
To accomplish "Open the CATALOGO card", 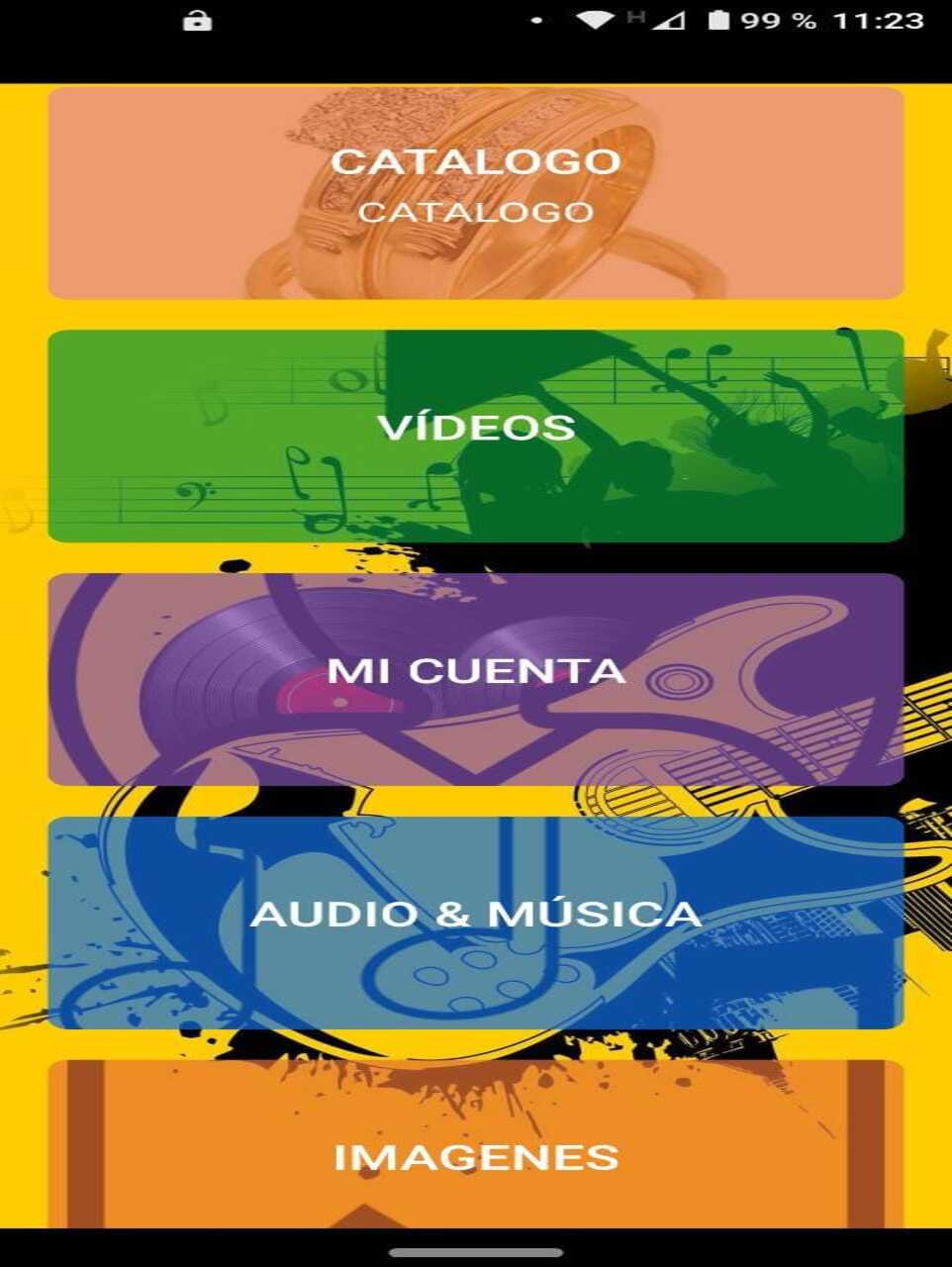I will [476, 192].
